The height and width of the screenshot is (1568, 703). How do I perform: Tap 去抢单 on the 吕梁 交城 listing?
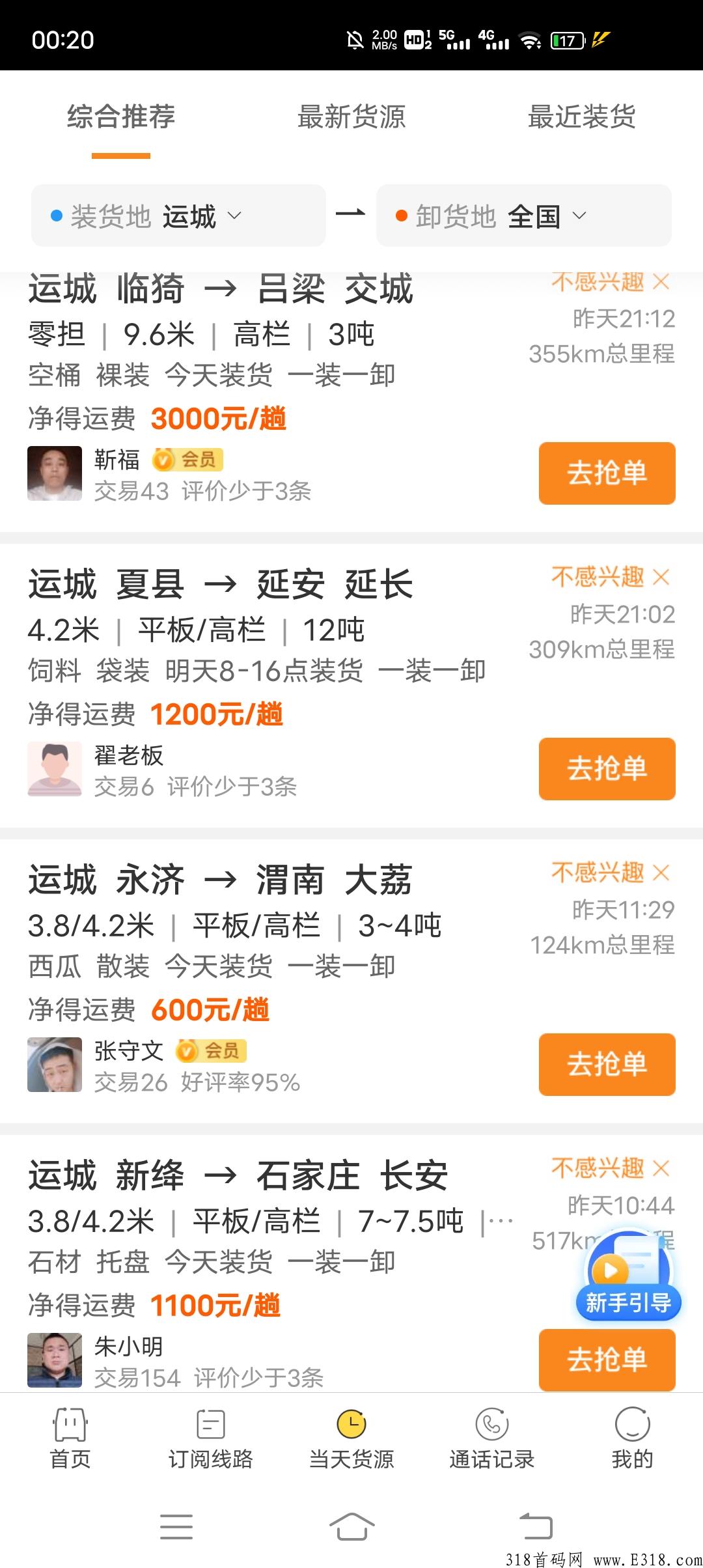(x=607, y=473)
